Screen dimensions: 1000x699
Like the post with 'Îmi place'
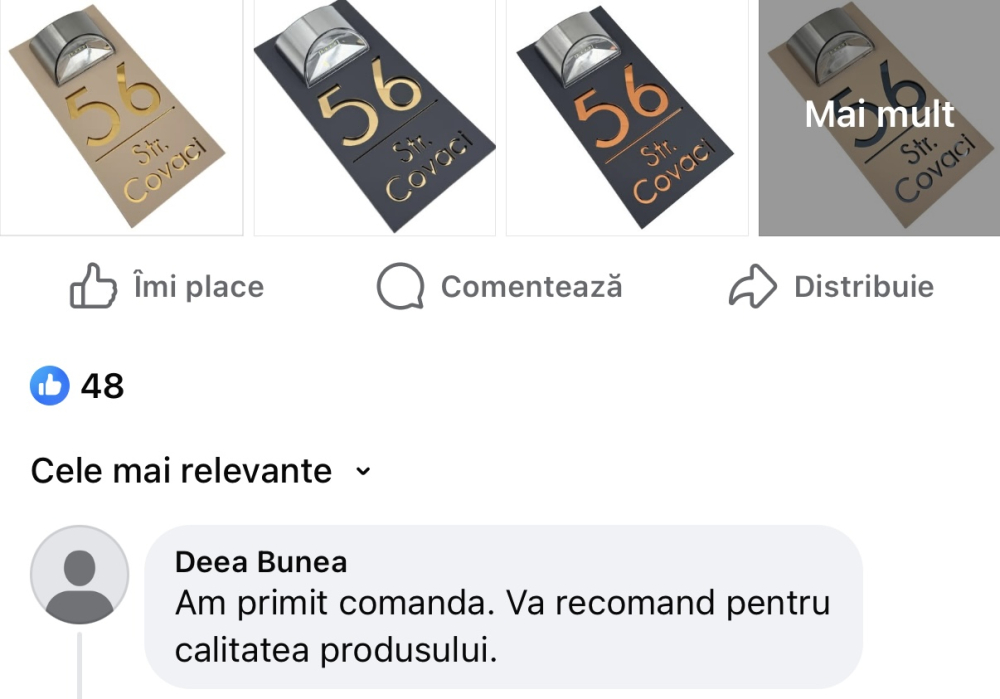[x=167, y=287]
